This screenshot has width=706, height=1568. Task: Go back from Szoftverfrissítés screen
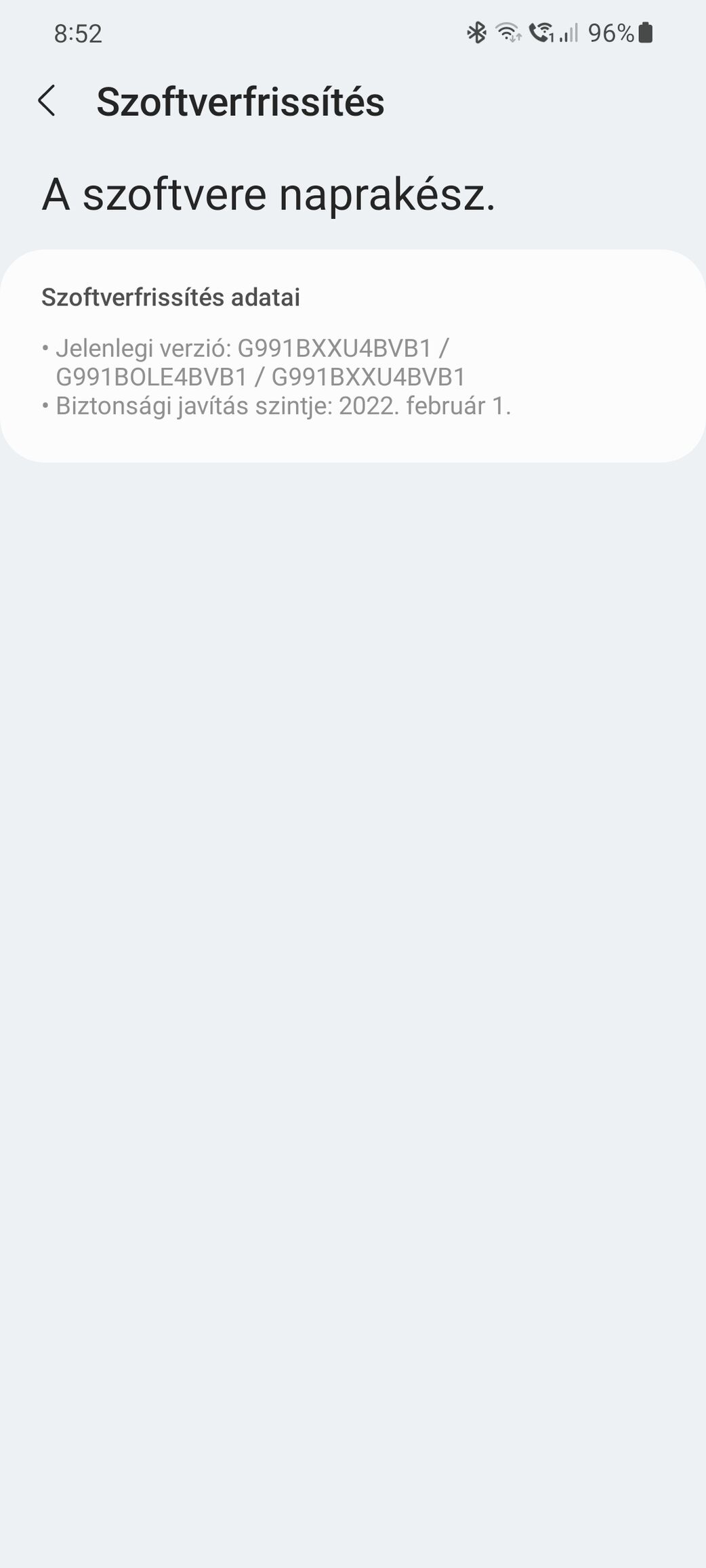click(x=46, y=102)
